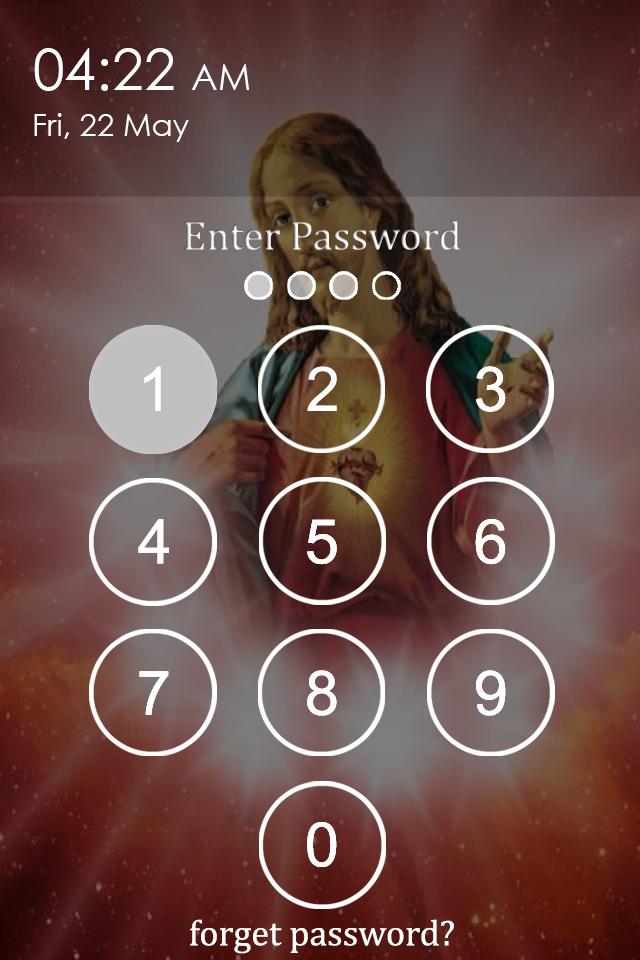The width and height of the screenshot is (640, 960).
Task: Open the forget password link
Action: 321,935
